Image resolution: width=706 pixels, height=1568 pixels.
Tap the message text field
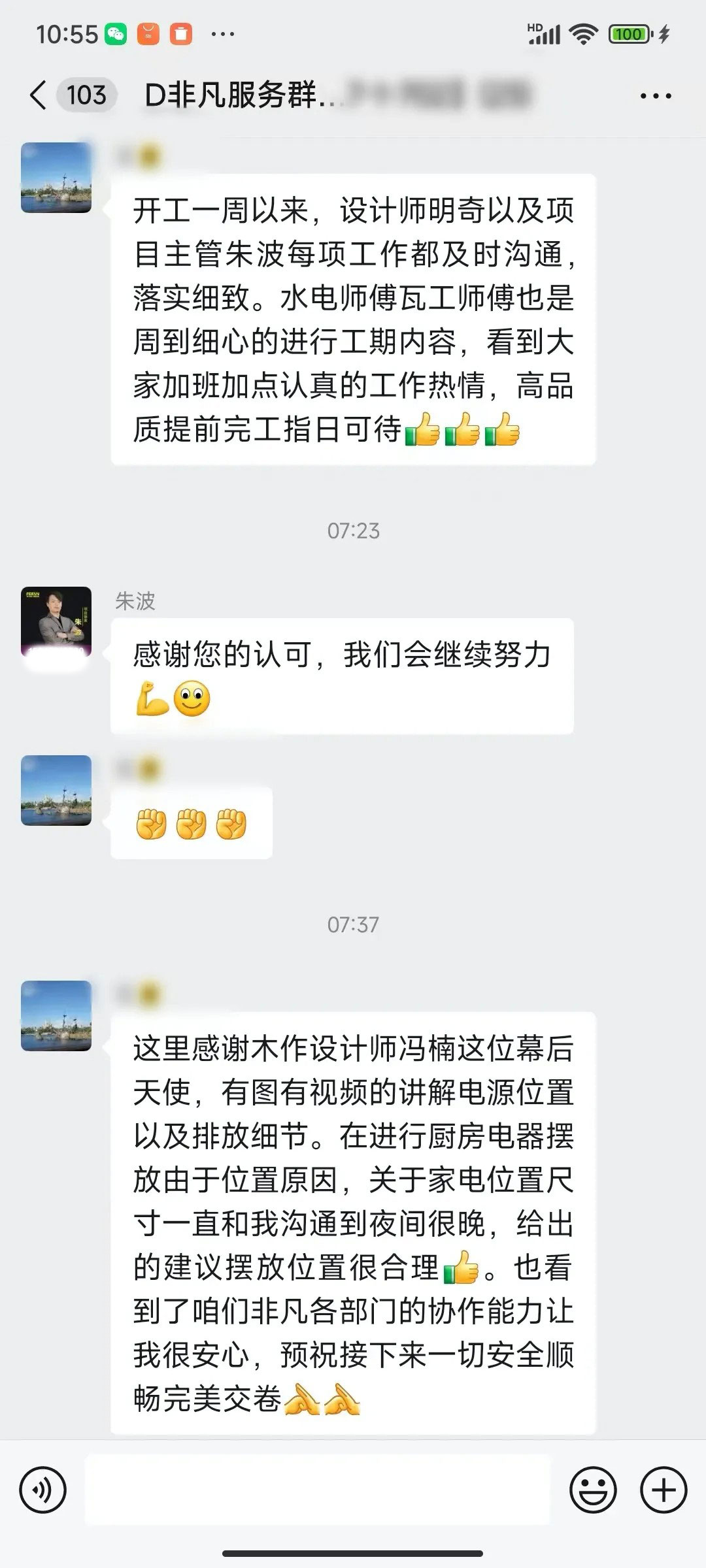(x=318, y=1491)
